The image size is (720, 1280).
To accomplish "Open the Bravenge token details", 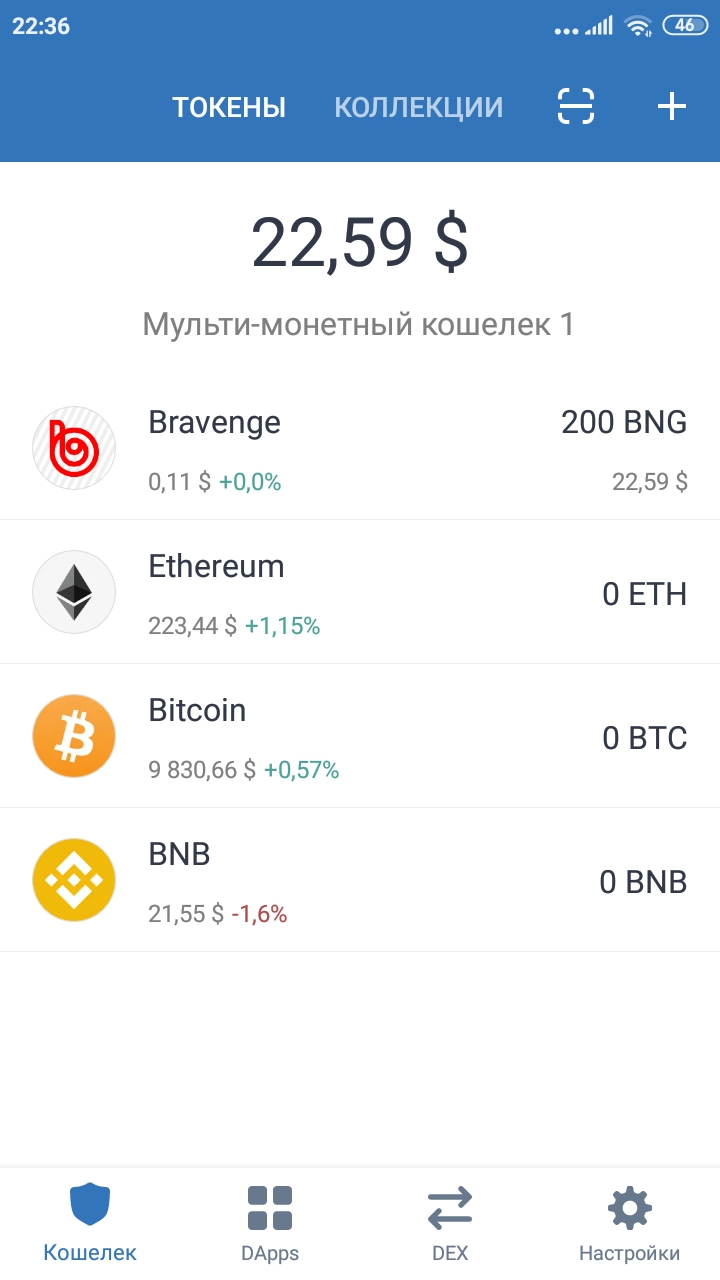I will 360,448.
